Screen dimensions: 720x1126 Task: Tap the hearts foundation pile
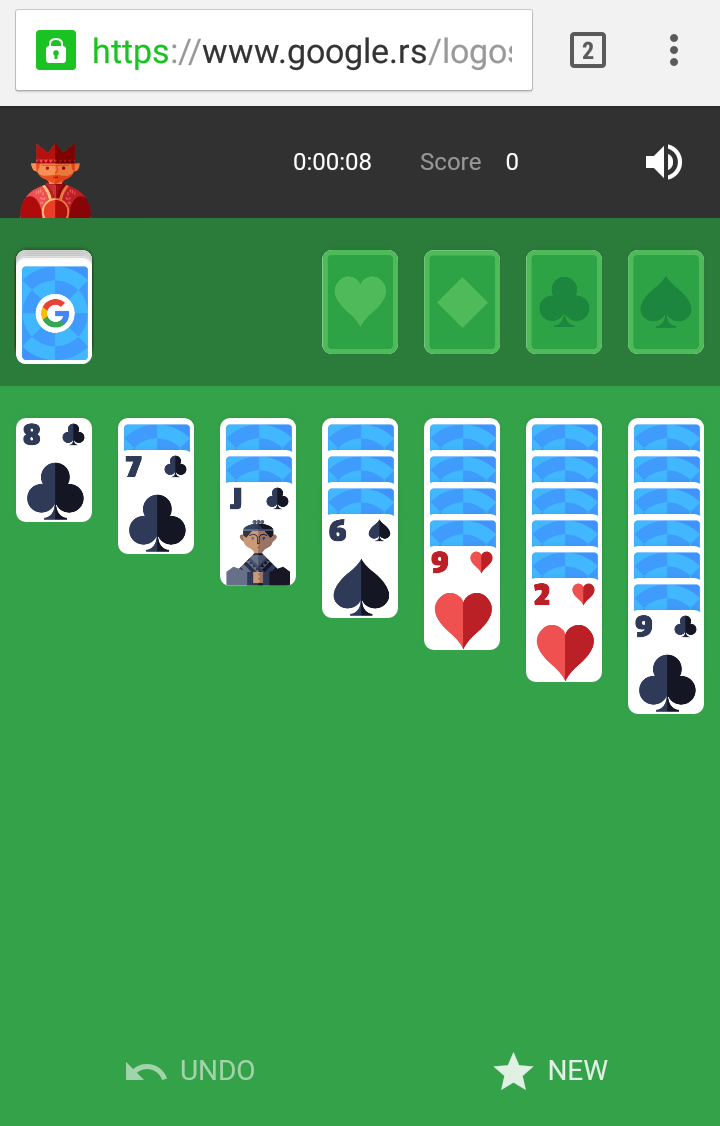pyautogui.click(x=360, y=302)
